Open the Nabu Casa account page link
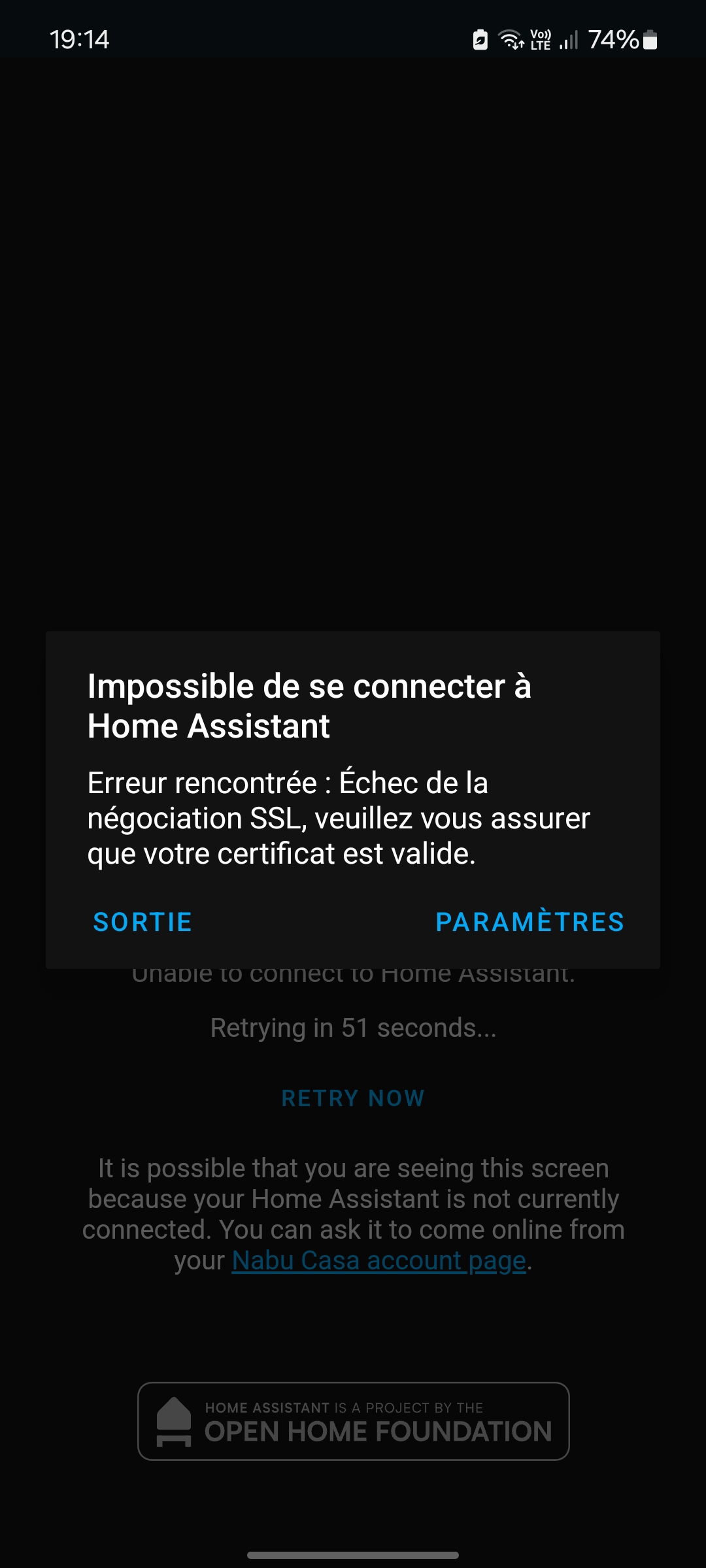Screen dimensions: 706x1568 [379, 1260]
